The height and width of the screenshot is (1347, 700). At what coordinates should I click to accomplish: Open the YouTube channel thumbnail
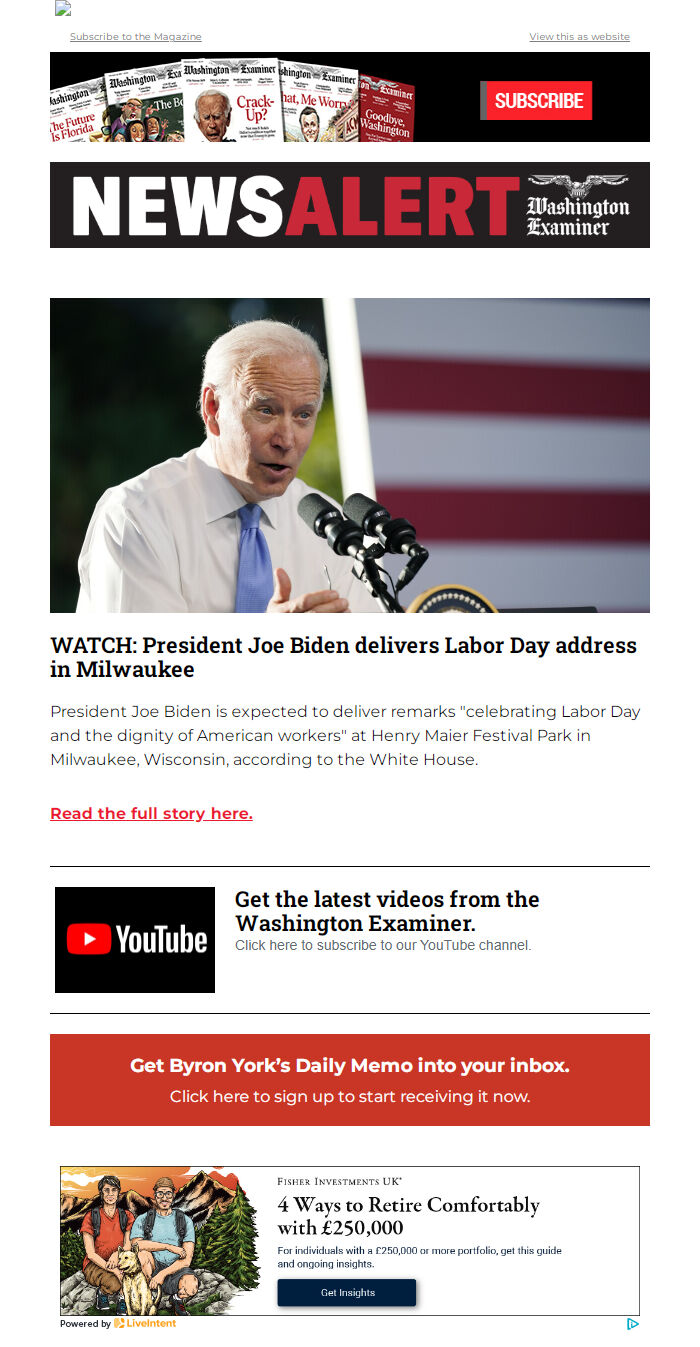135,940
